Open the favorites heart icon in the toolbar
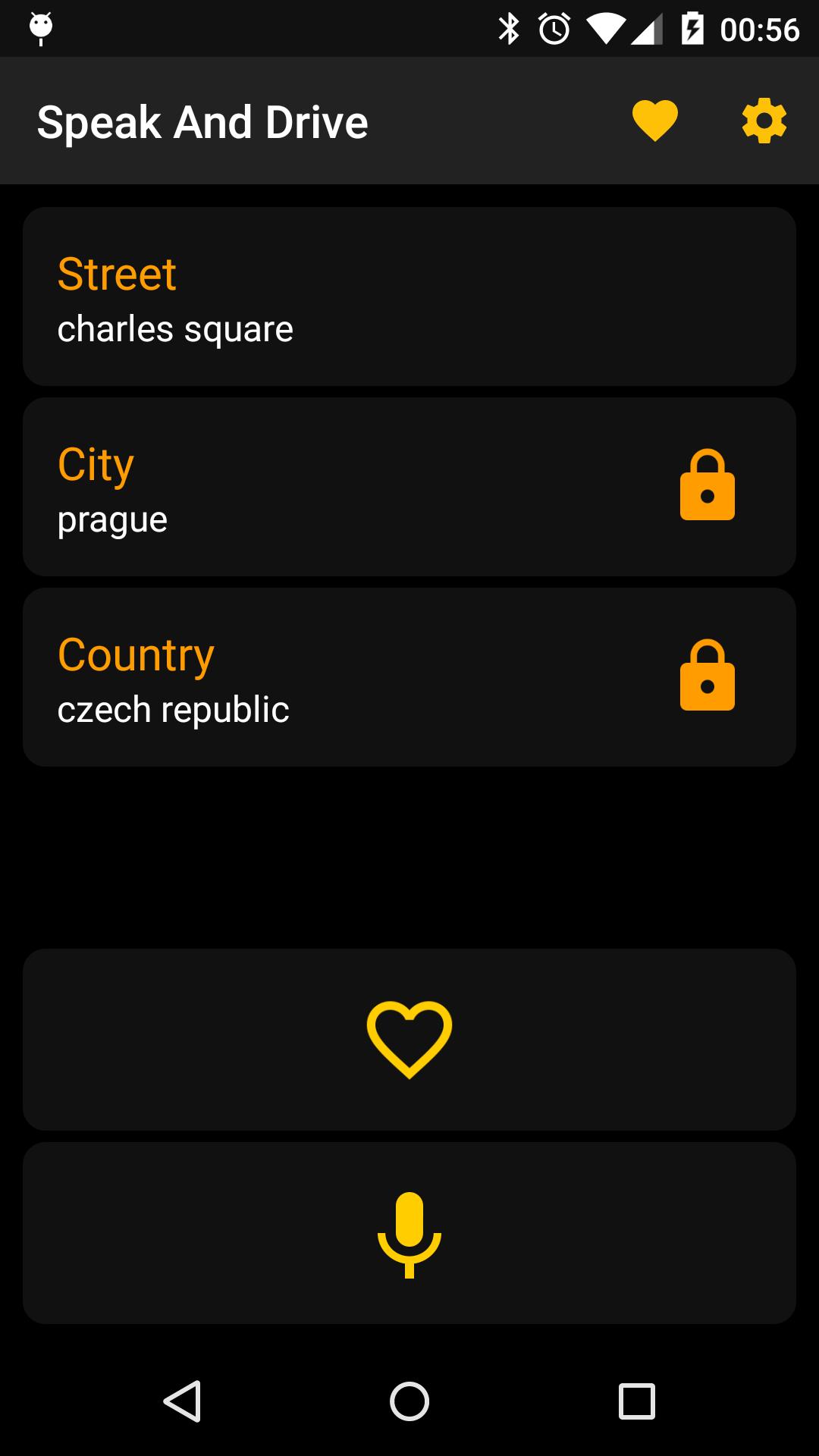This screenshot has width=819, height=1456. tap(655, 121)
